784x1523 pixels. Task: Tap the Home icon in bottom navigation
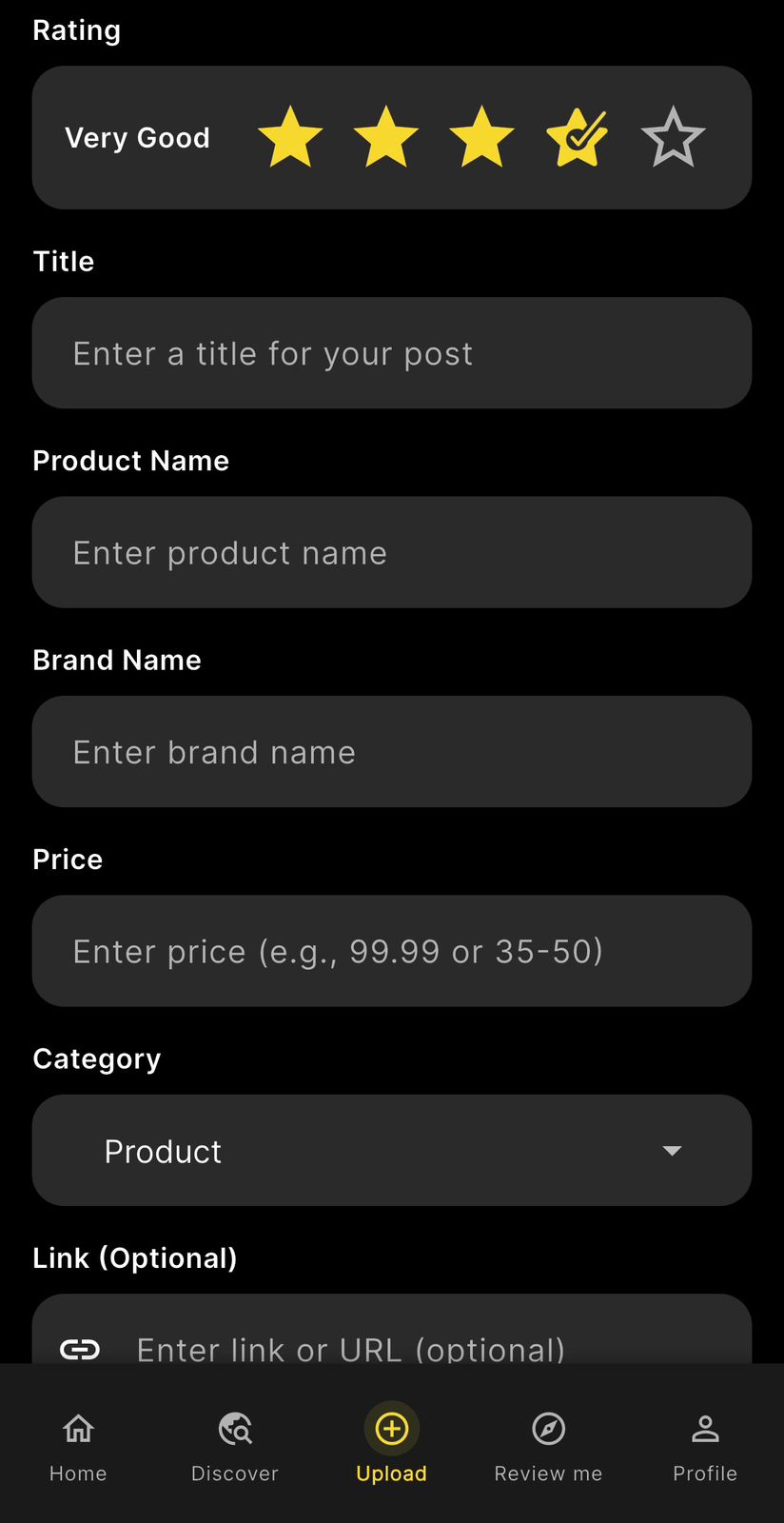pyautogui.click(x=77, y=1428)
